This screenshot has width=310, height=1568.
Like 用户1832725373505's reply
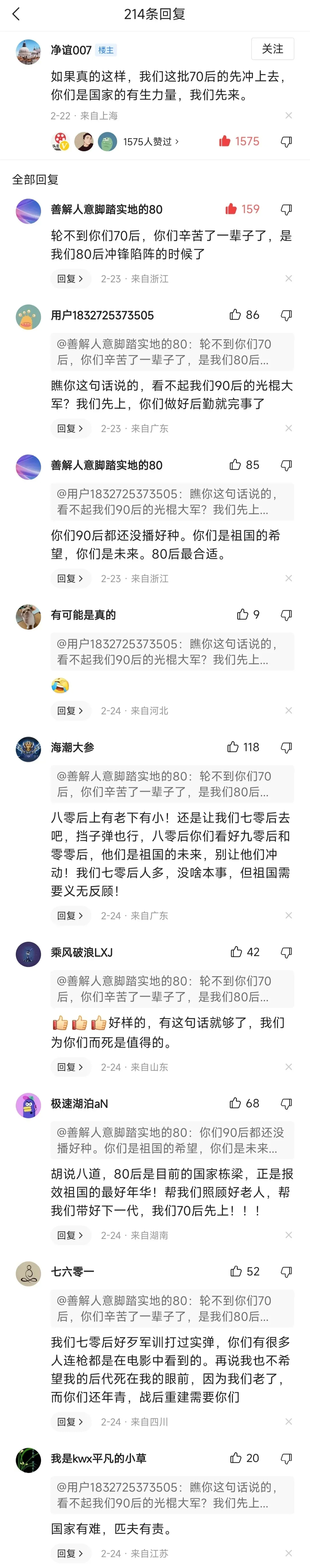[x=235, y=315]
